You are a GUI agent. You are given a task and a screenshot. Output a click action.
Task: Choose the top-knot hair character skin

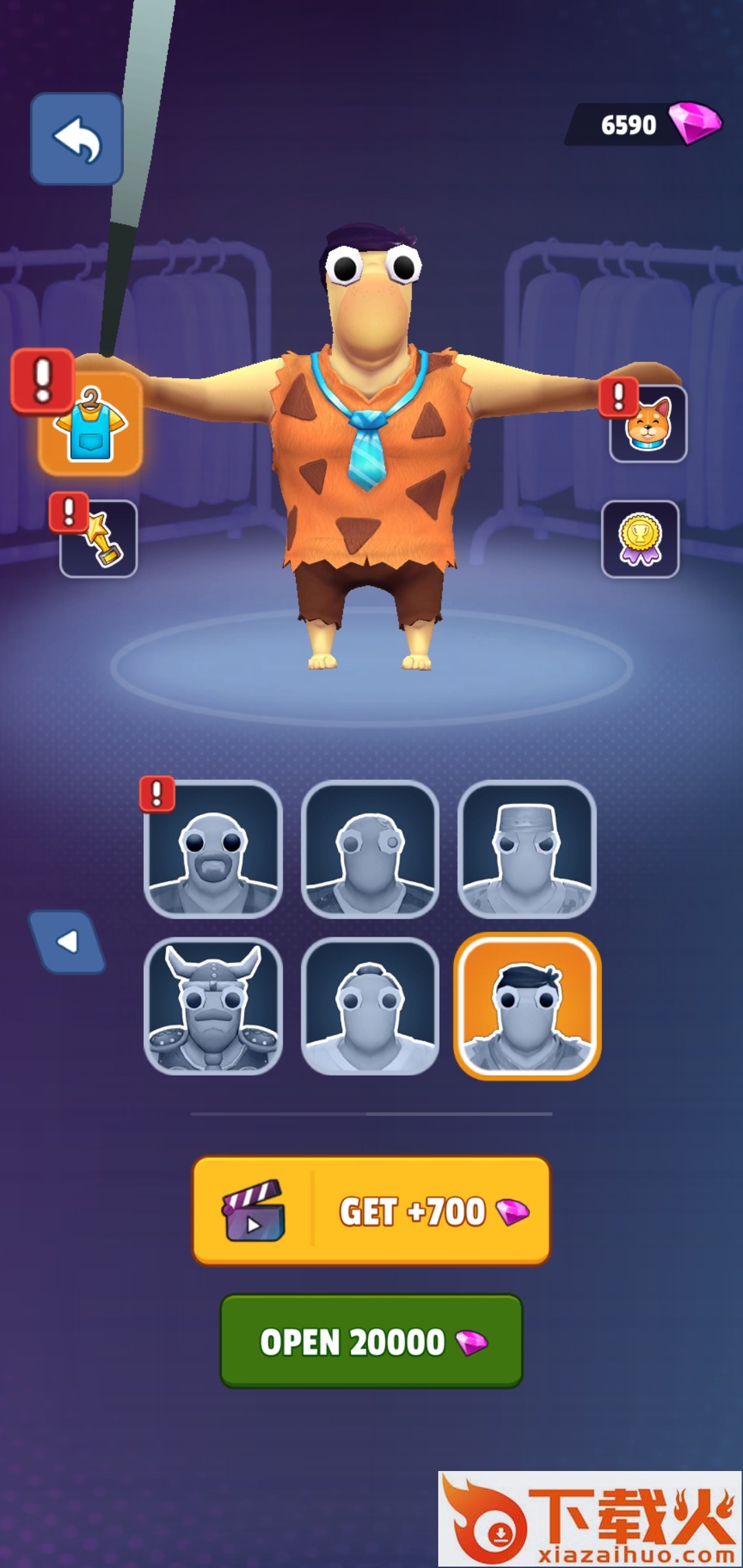[x=370, y=1005]
